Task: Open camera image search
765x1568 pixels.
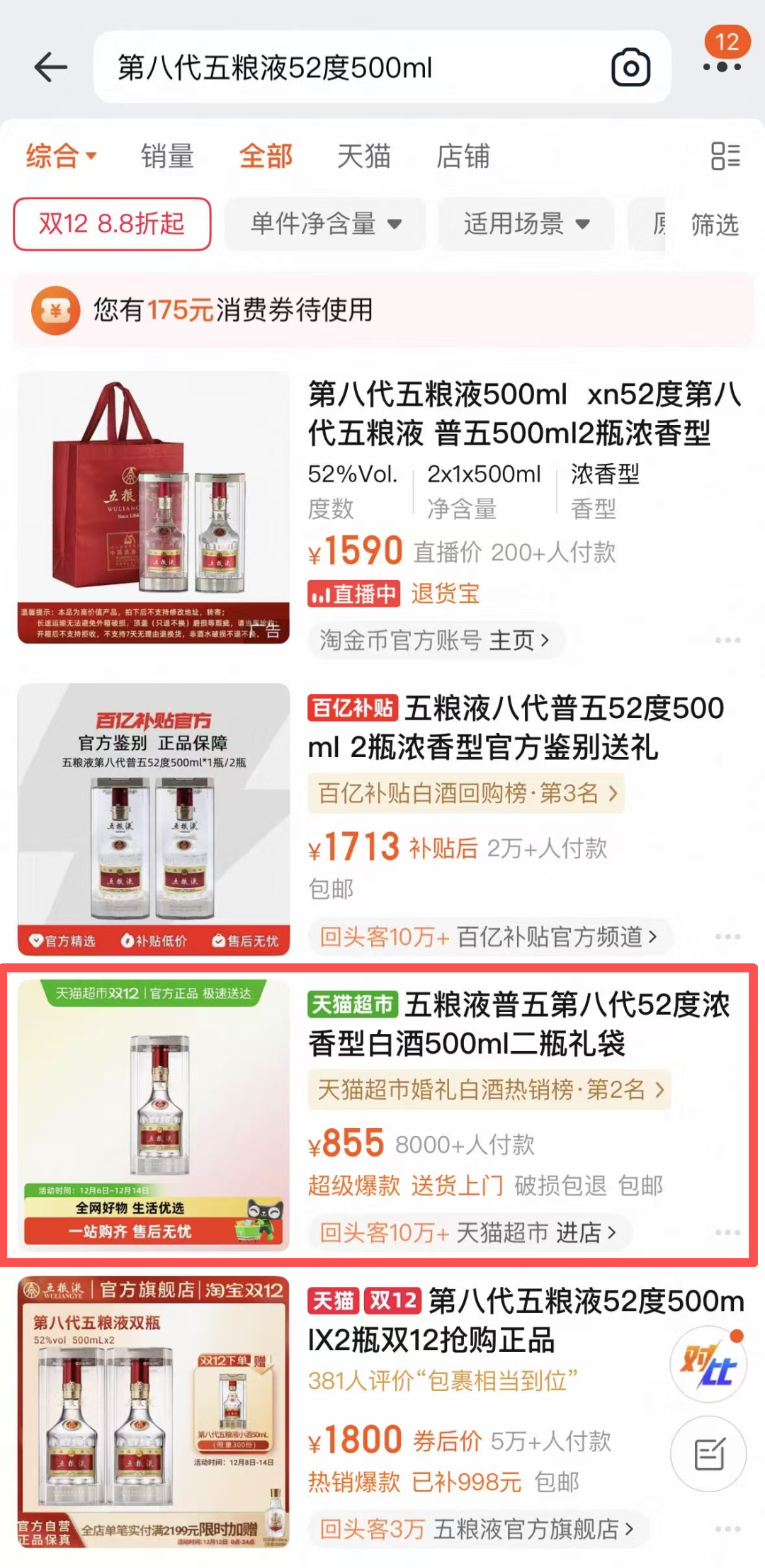Action: (x=630, y=68)
